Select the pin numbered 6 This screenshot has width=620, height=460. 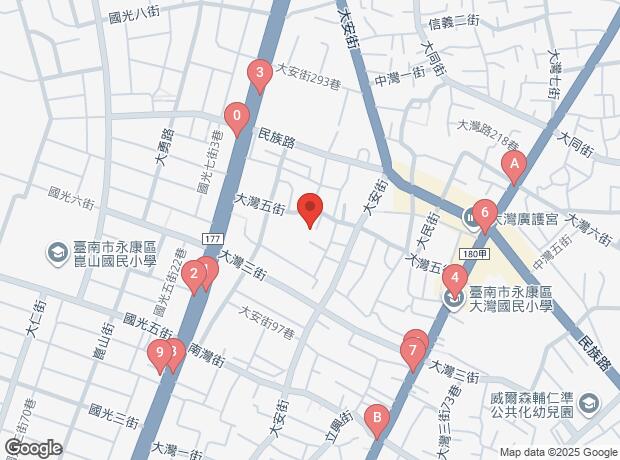[484, 213]
